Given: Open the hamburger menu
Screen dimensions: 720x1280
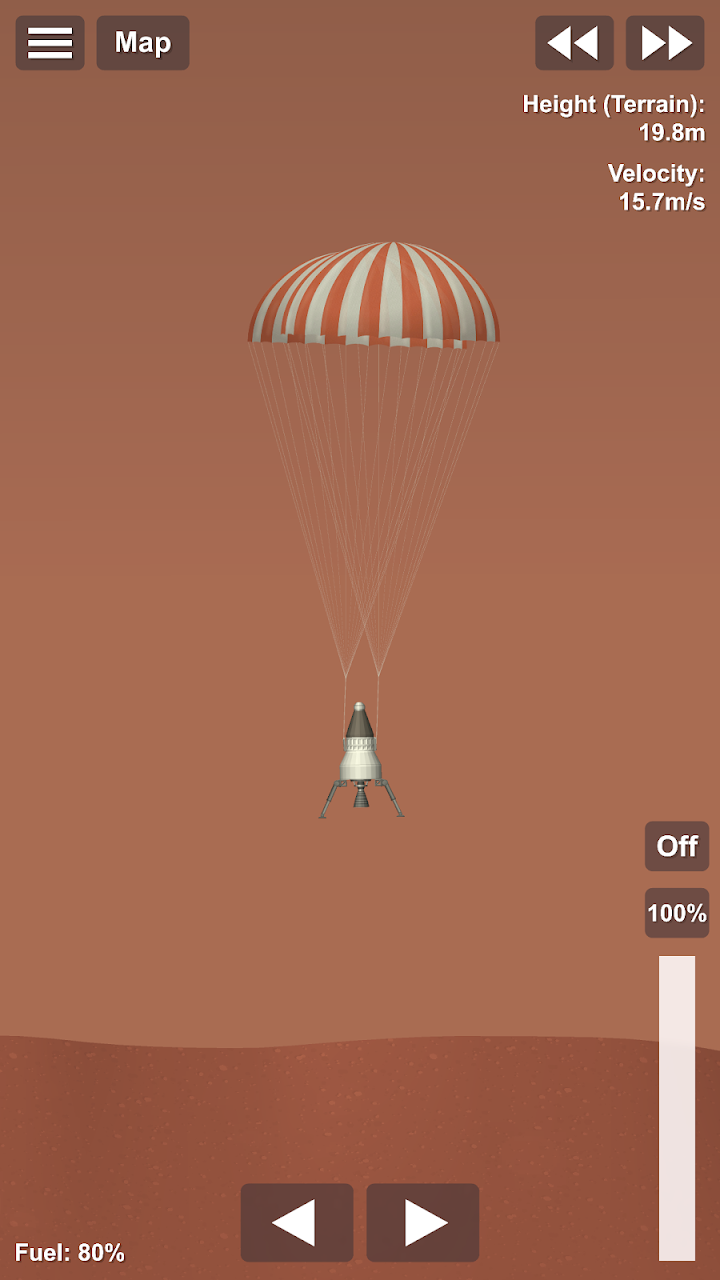Looking at the screenshot, I should tap(50, 43).
